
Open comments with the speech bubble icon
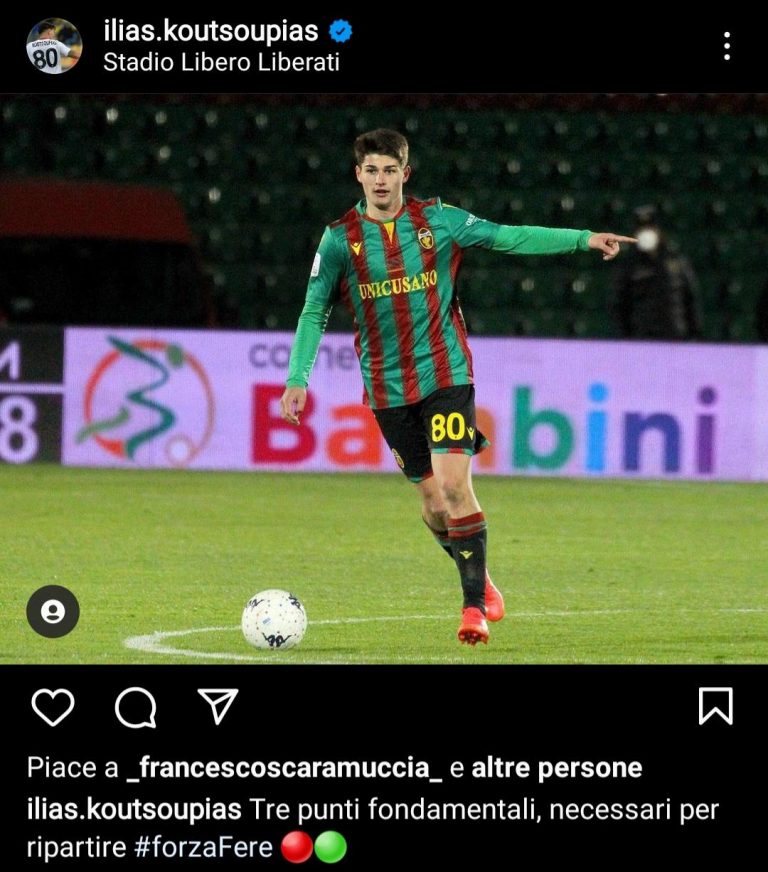coord(136,708)
